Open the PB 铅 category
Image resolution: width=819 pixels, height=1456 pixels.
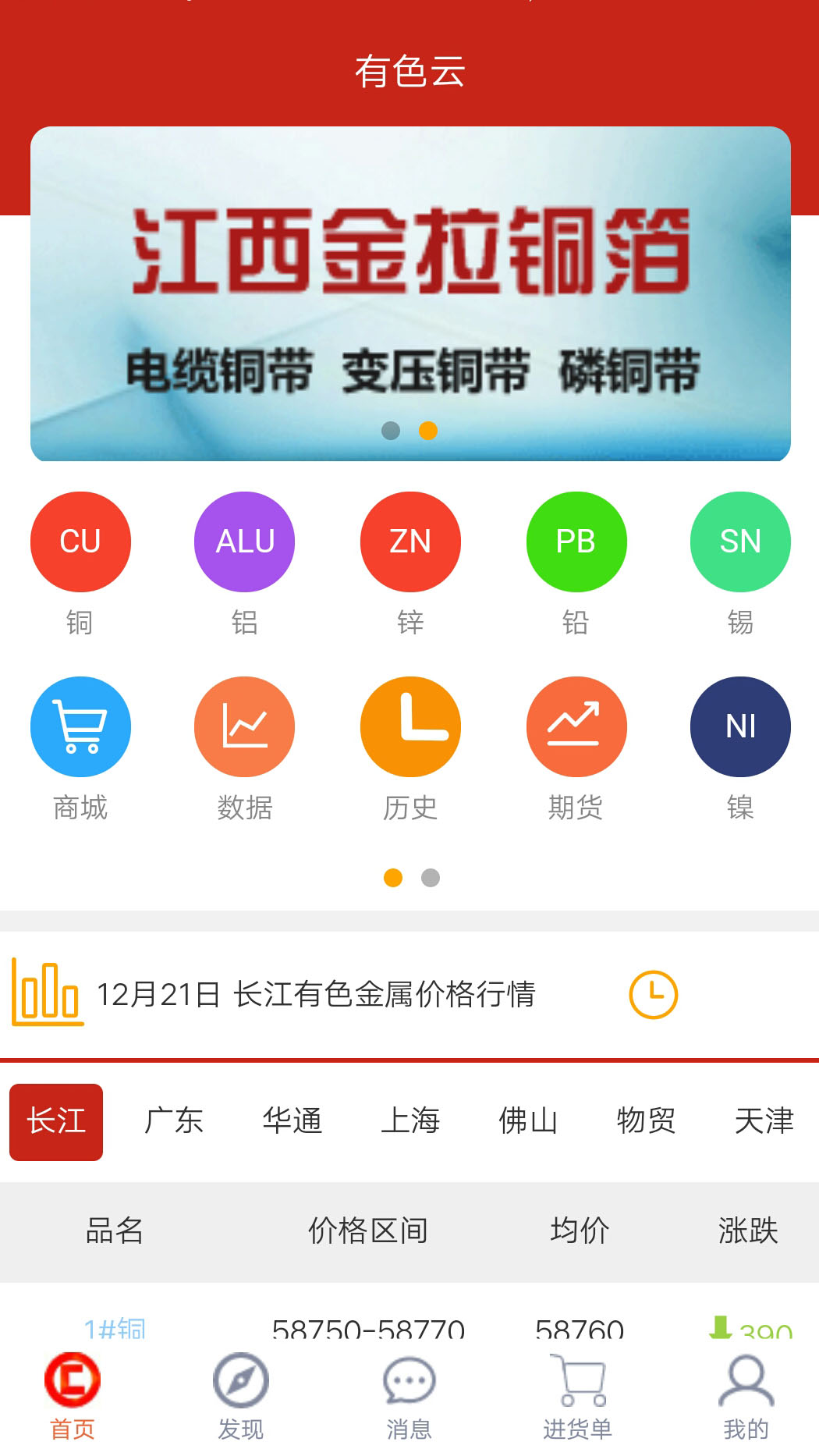pos(576,542)
